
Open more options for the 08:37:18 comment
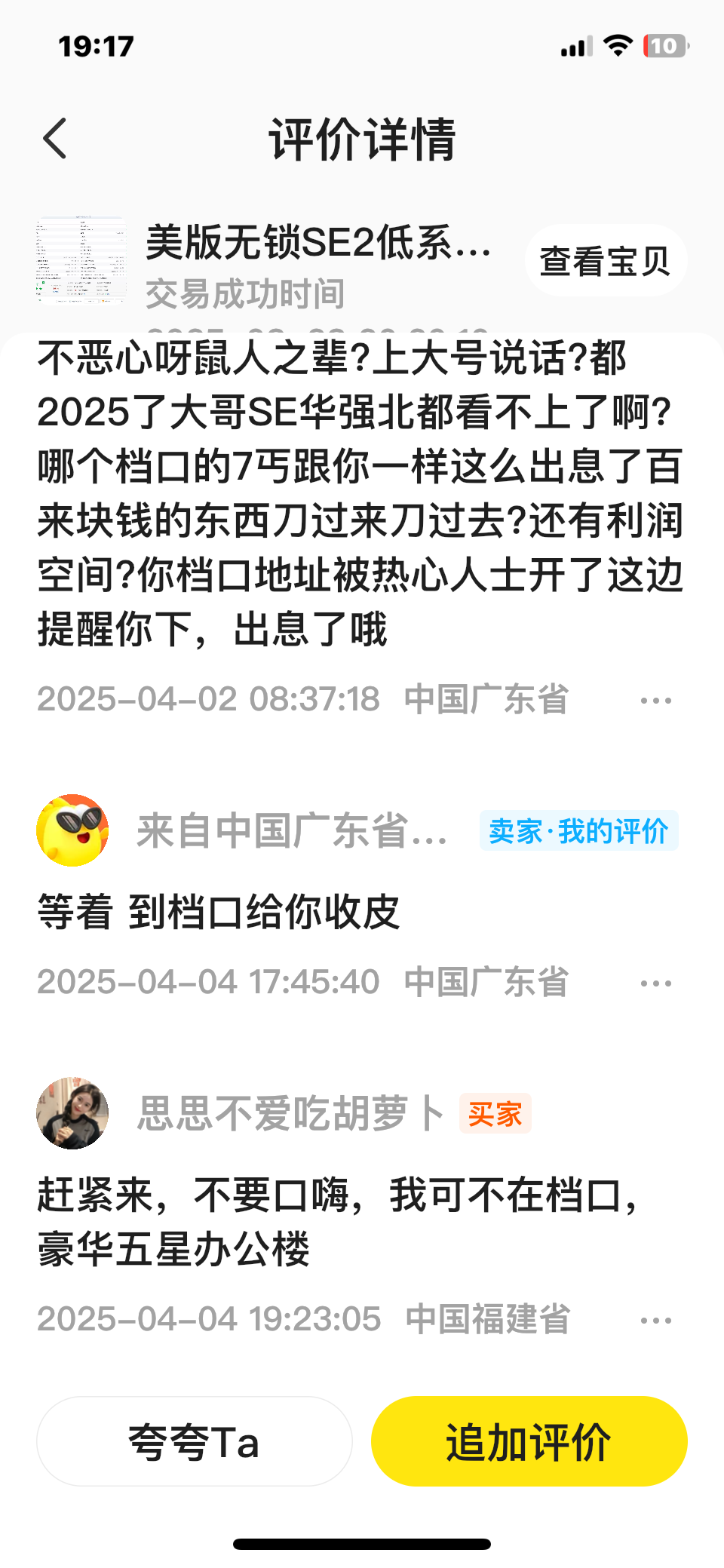(x=655, y=700)
